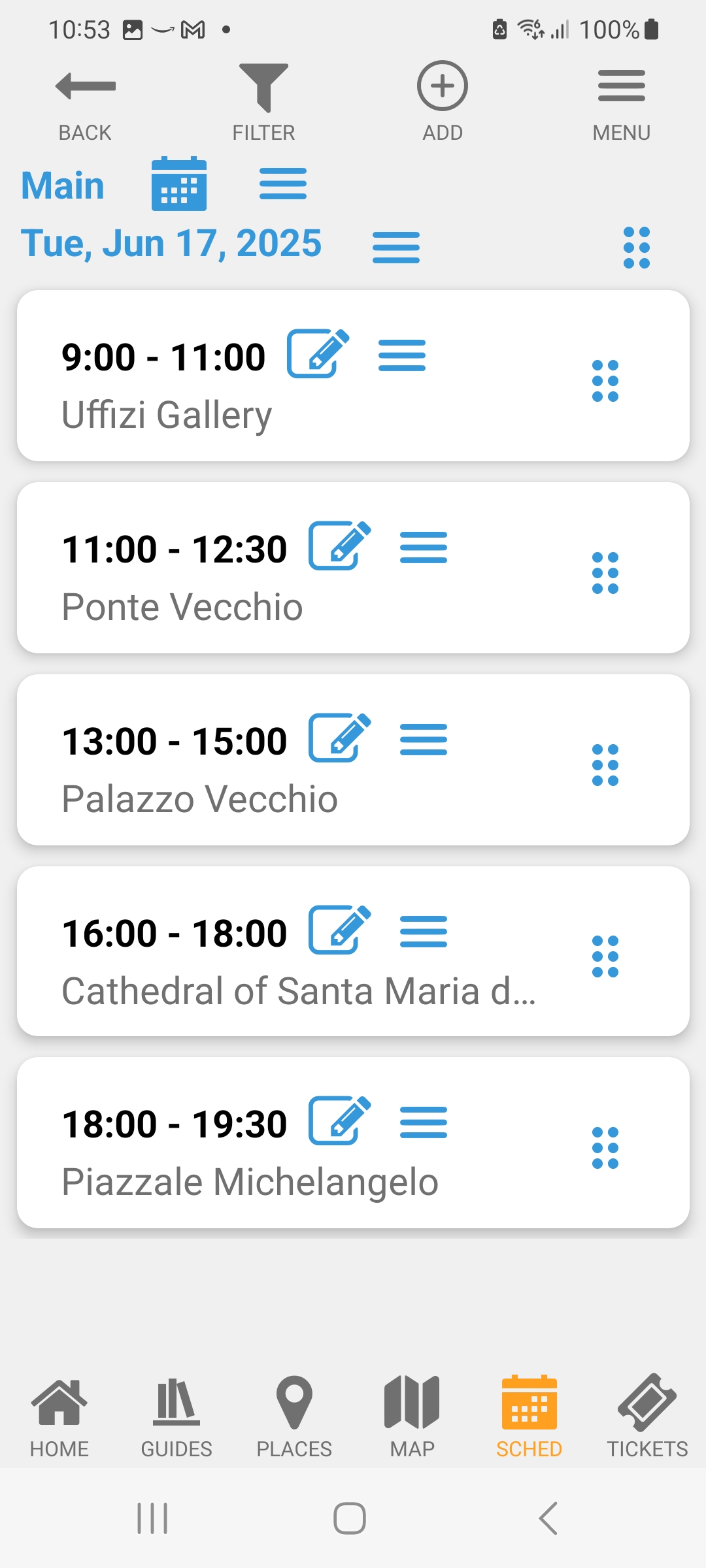Image resolution: width=706 pixels, height=1568 pixels.
Task: Tap the system back button
Action: click(548, 1518)
